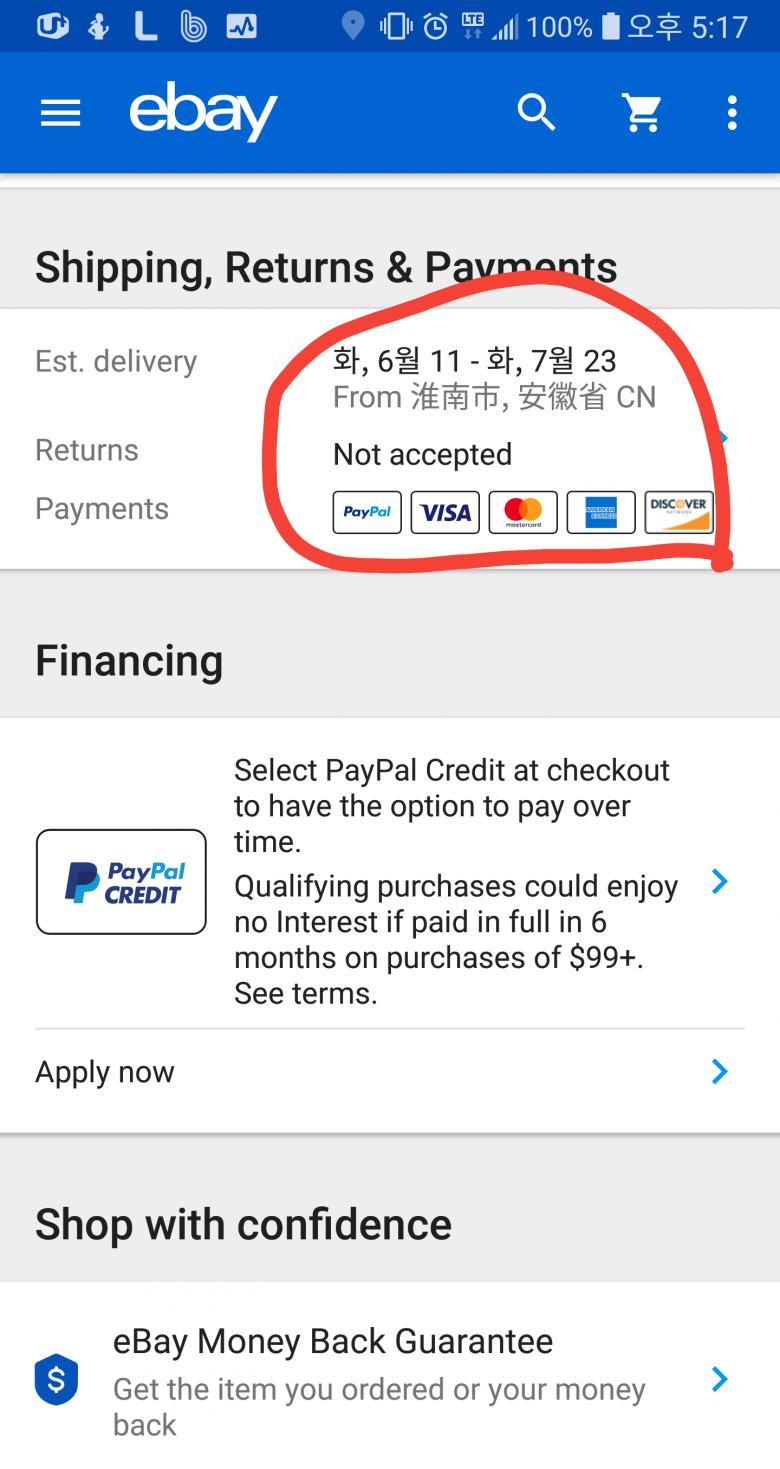View PayPal Credit financing details
Viewport: 780px width, 1469px height.
click(718, 881)
